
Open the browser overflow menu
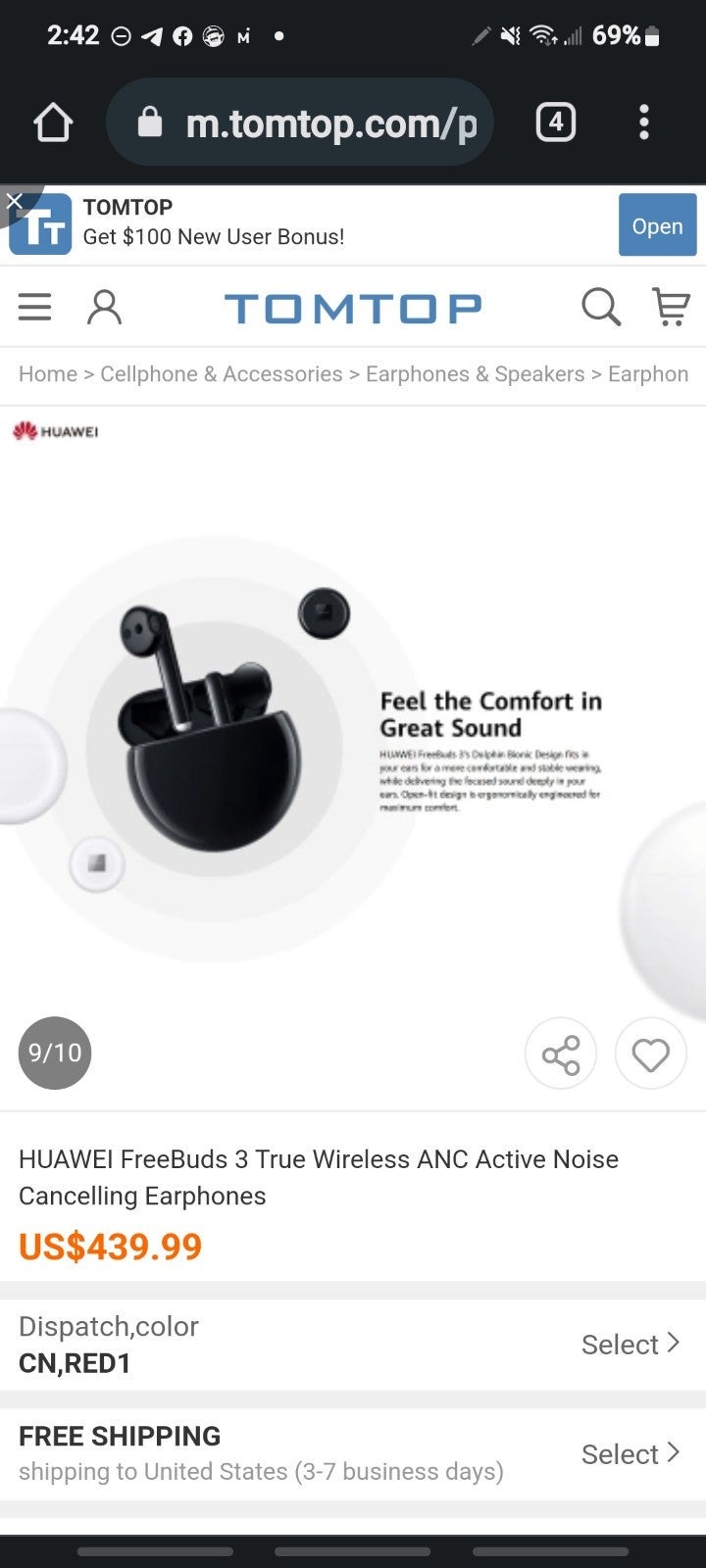[644, 122]
